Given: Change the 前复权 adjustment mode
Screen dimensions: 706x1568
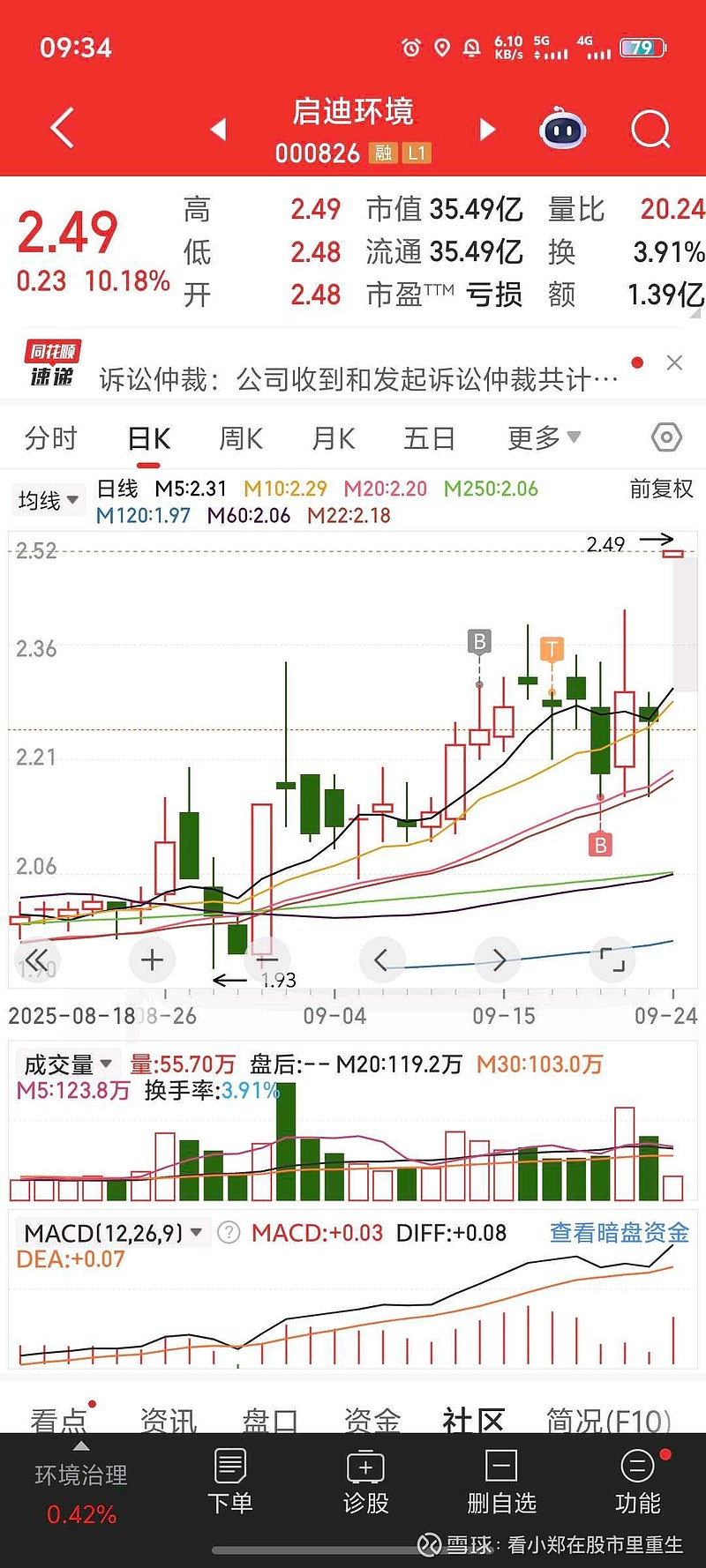Looking at the screenshot, I should 661,489.
